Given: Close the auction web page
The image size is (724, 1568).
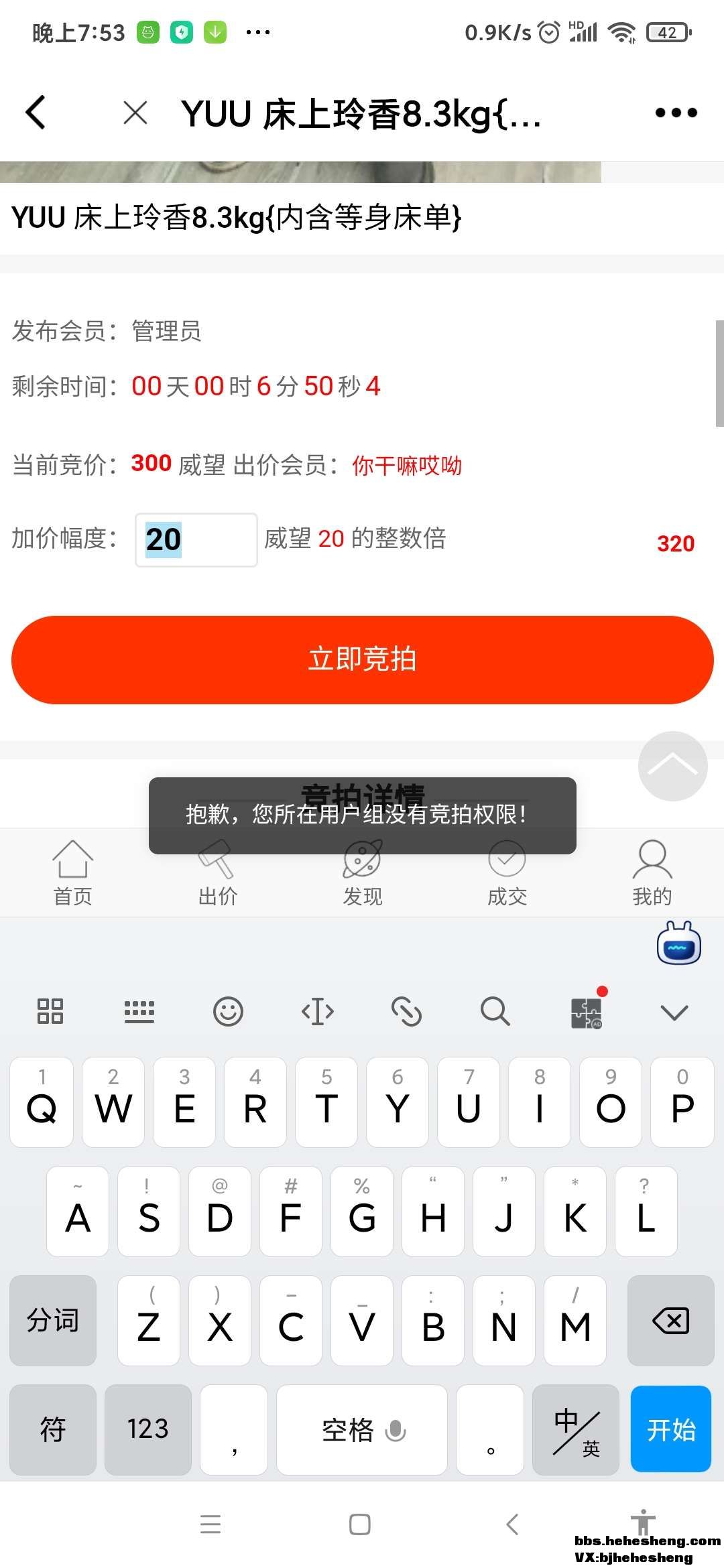Looking at the screenshot, I should 135,113.
